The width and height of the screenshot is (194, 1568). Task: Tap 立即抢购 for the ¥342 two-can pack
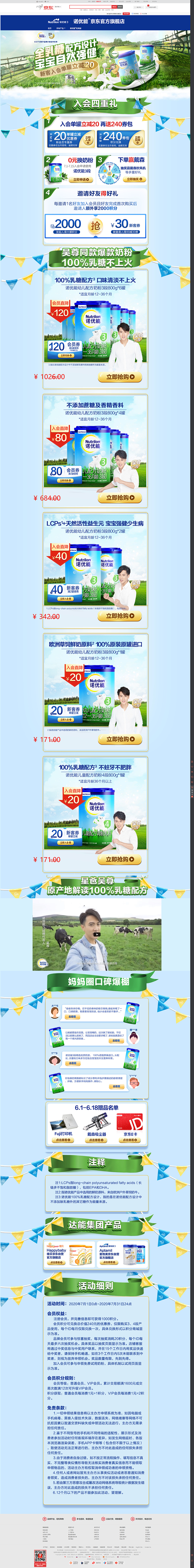tap(120, 616)
